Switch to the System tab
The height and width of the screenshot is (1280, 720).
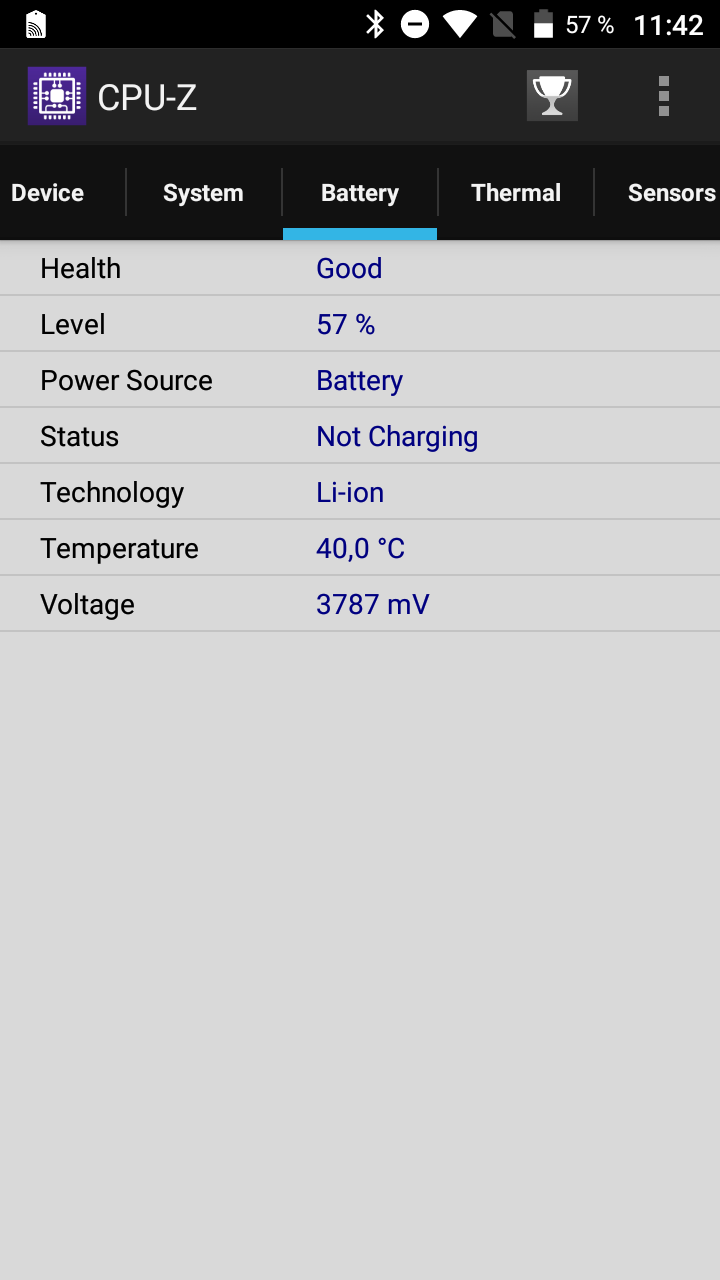coord(204,193)
